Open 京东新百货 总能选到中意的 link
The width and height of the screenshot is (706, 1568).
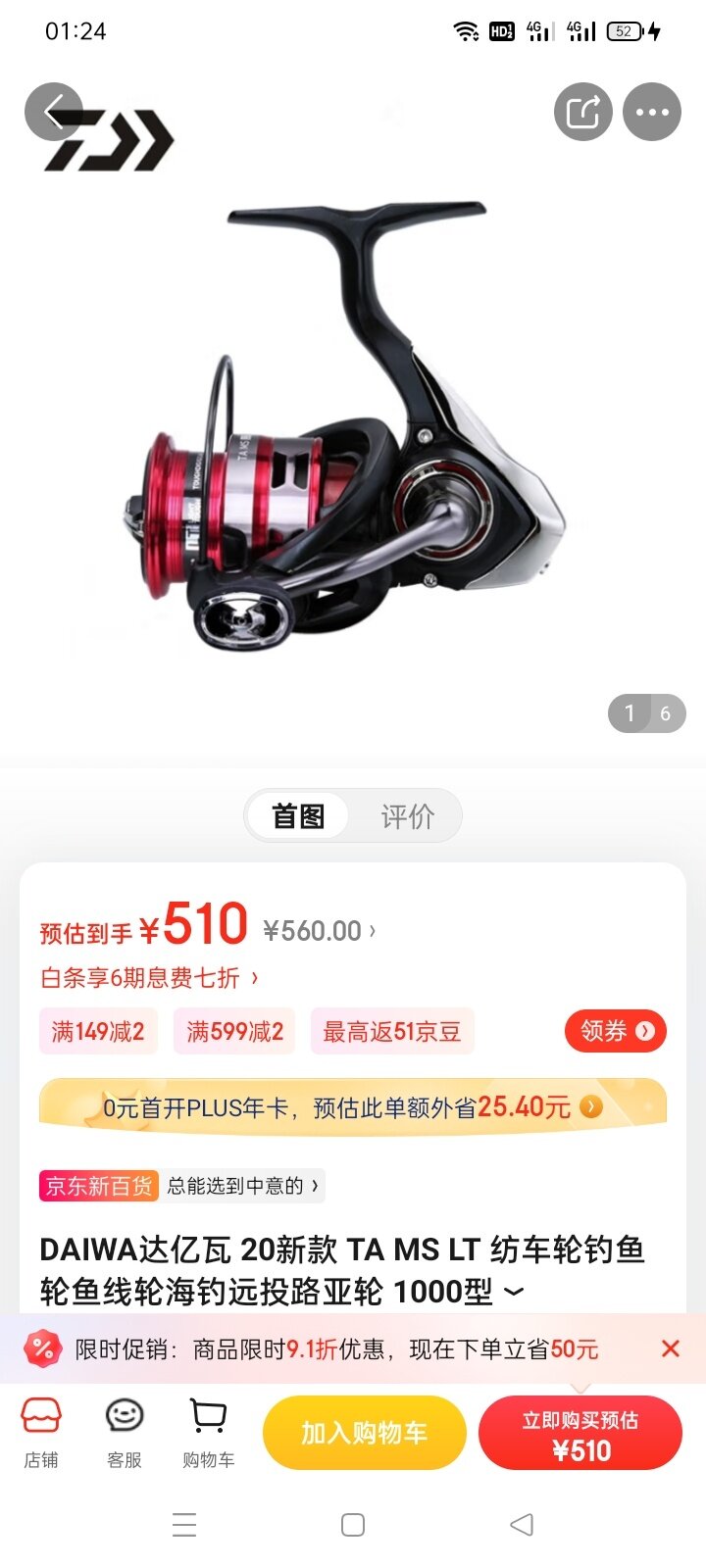coord(182,1186)
